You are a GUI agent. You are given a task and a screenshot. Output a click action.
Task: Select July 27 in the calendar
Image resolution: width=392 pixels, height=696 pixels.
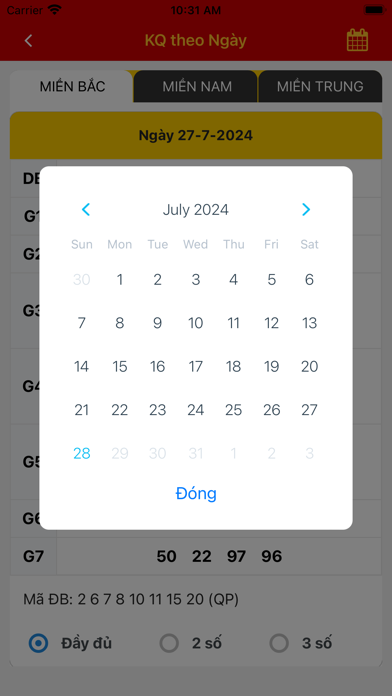coord(309,410)
